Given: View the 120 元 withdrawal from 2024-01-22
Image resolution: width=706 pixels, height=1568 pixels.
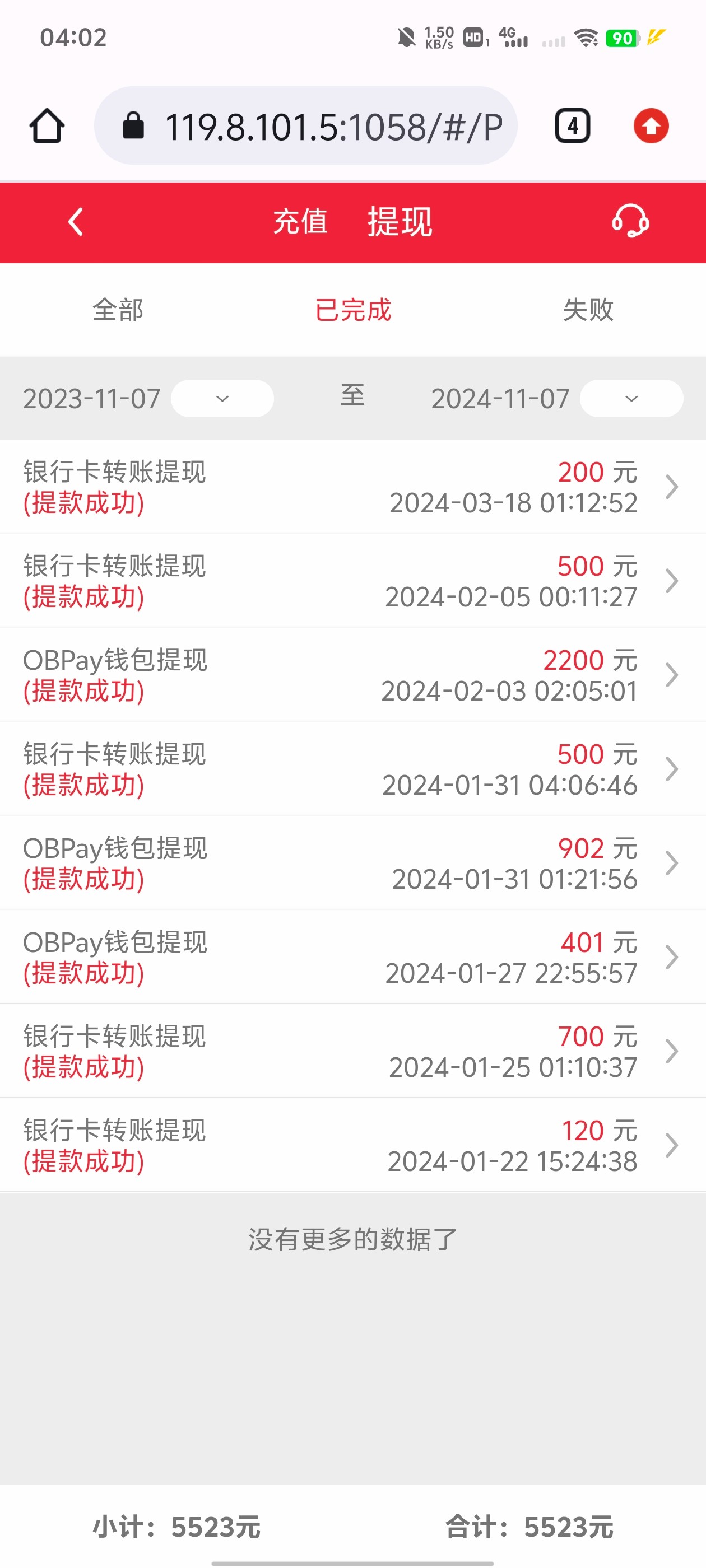Looking at the screenshot, I should click(352, 1145).
